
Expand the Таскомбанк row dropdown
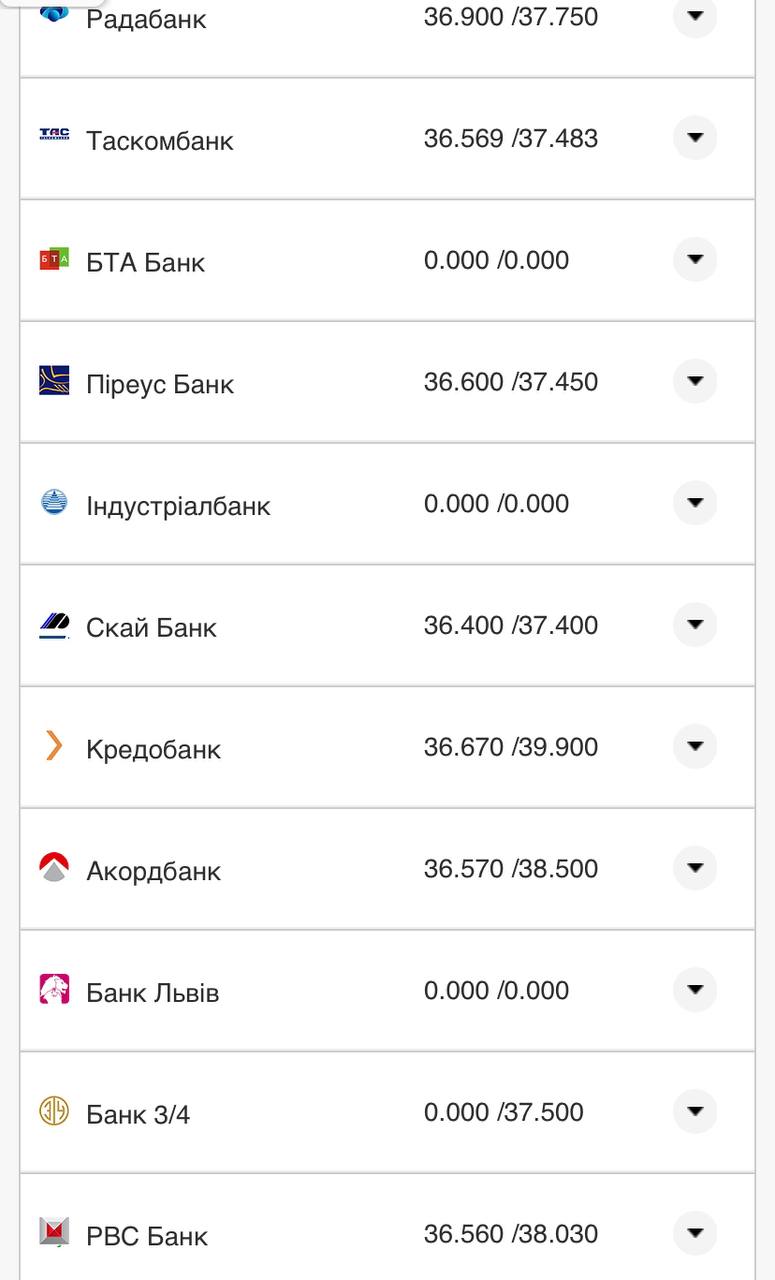(694, 138)
